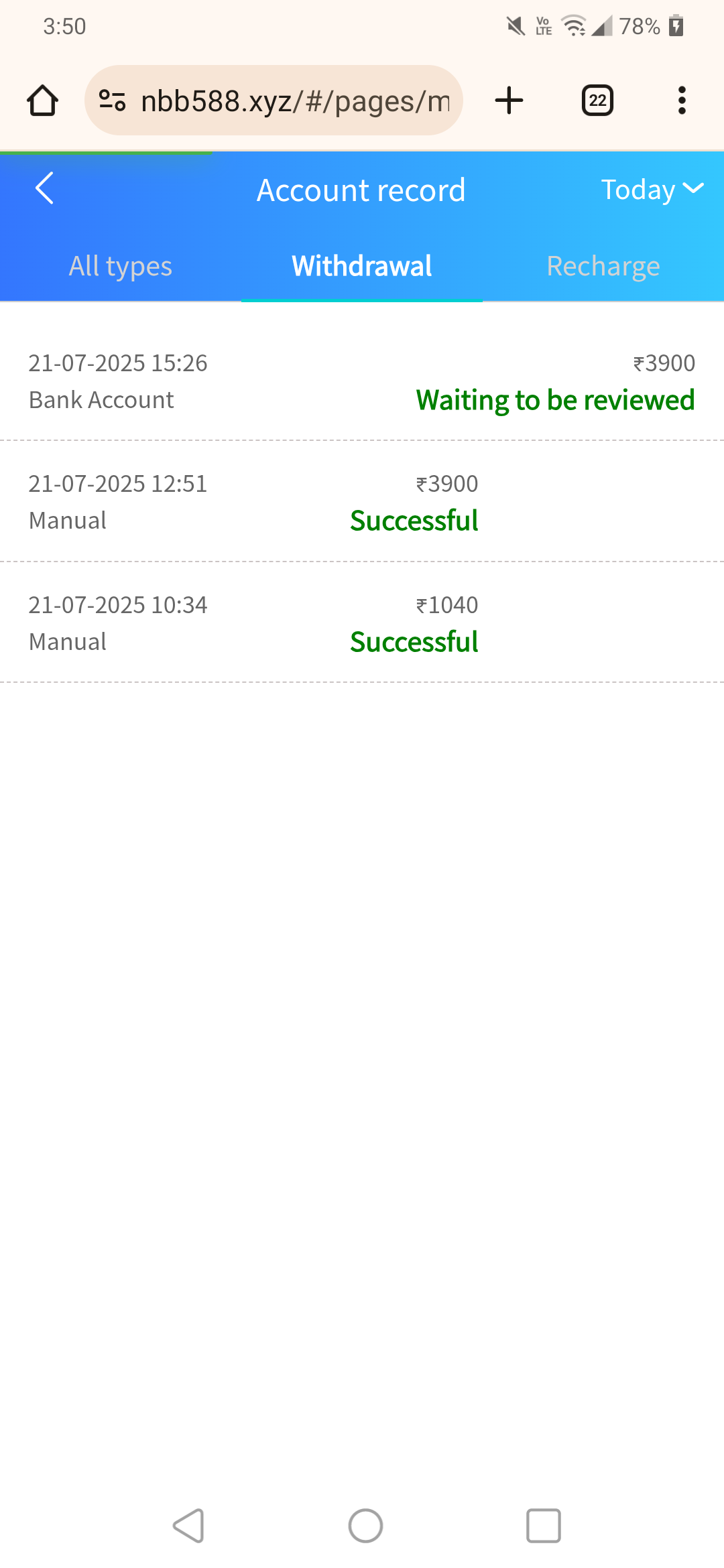Open the browser overflow menu
The image size is (724, 1568).
[x=682, y=101]
